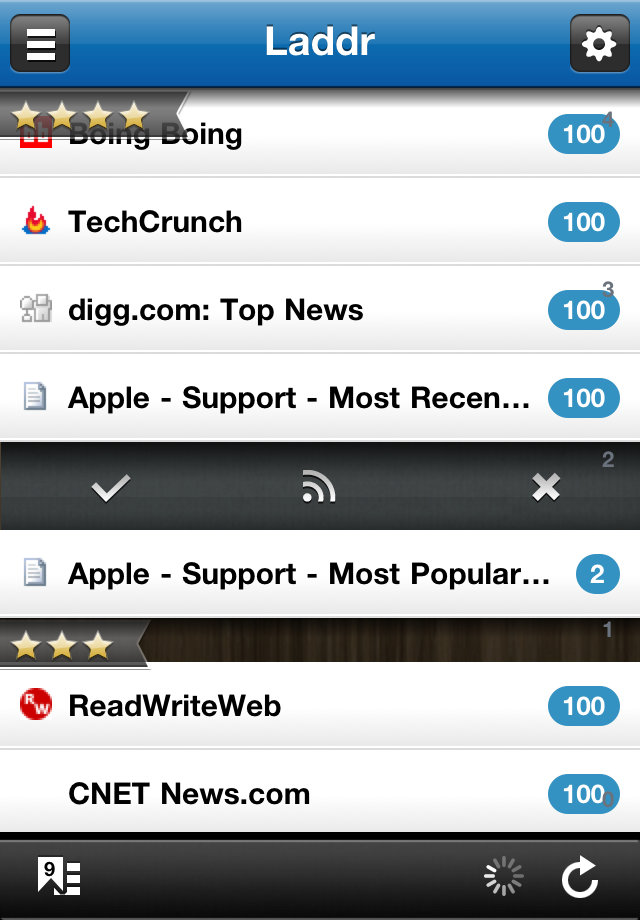Image resolution: width=640 pixels, height=920 pixels.
Task: Refresh all feeds
Action: pyautogui.click(x=579, y=877)
